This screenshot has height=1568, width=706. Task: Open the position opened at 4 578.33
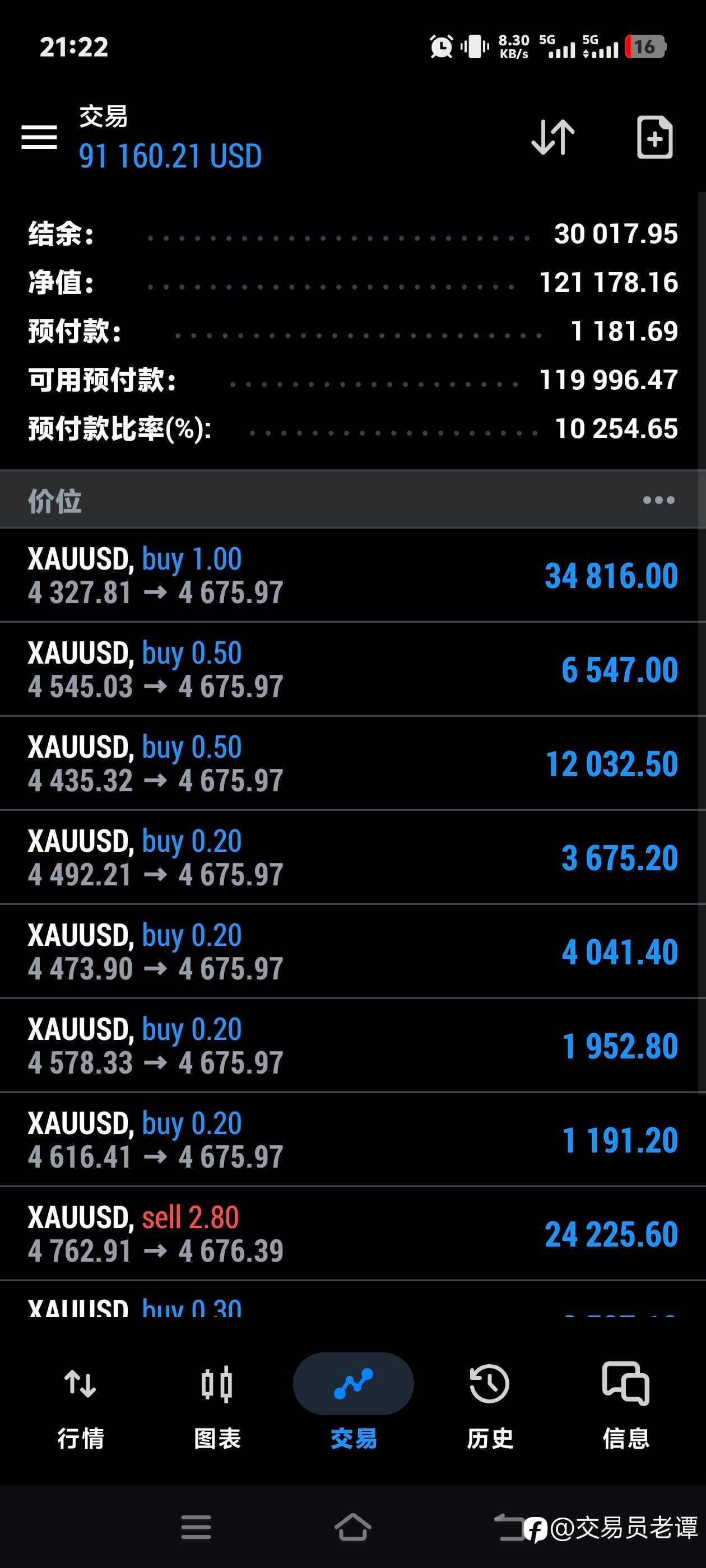tap(352, 1045)
